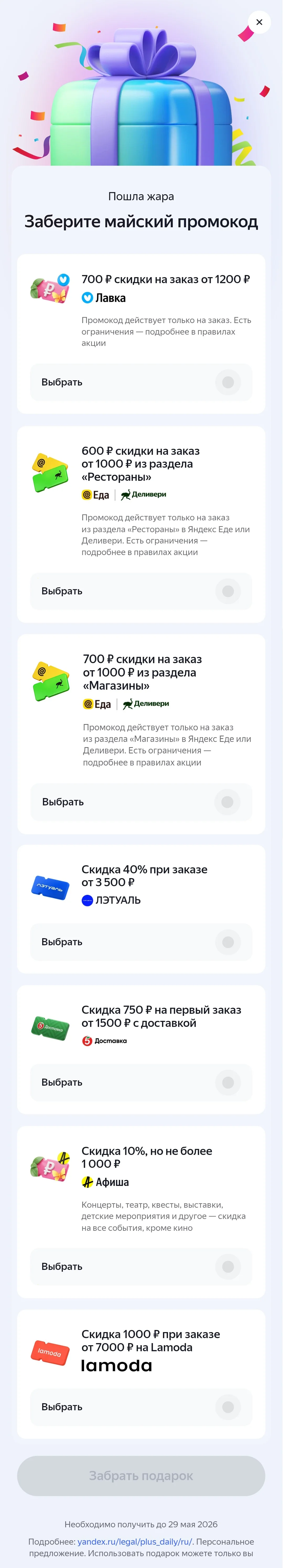283x1568 pixels.
Task: Close the May promo code screen
Action: tap(259, 23)
